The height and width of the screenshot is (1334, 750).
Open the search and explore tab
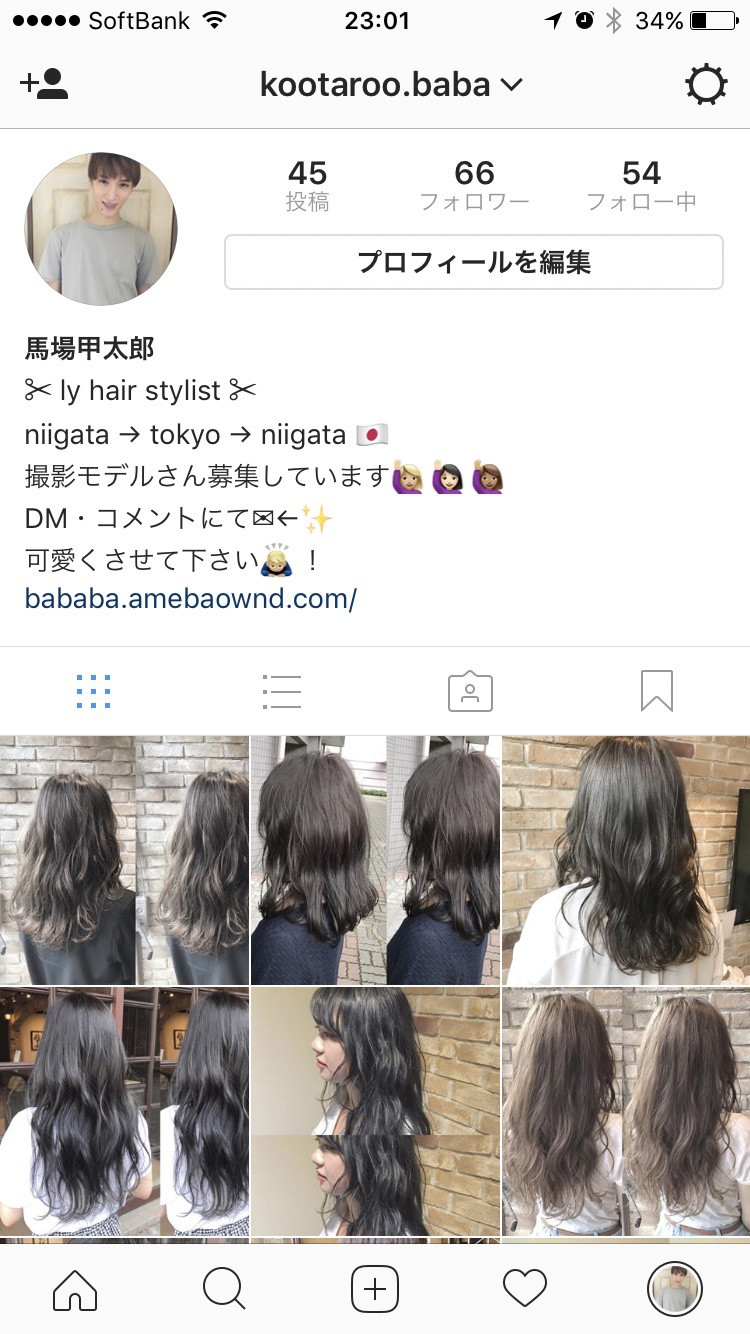coord(224,1288)
